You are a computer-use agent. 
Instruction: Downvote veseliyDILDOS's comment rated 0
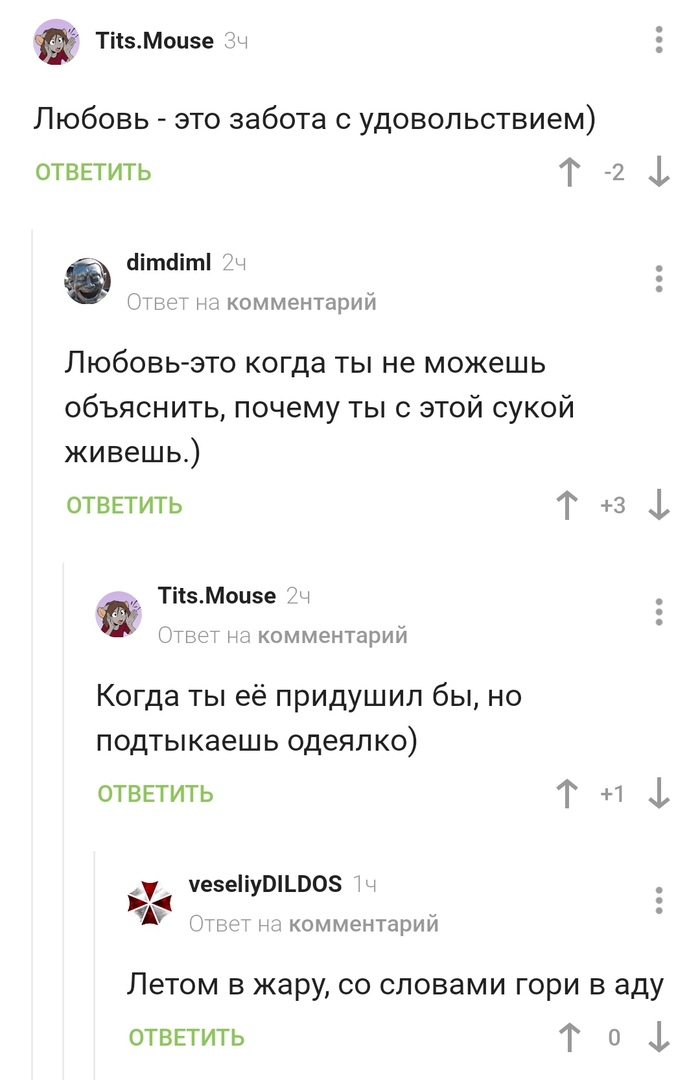[659, 1038]
